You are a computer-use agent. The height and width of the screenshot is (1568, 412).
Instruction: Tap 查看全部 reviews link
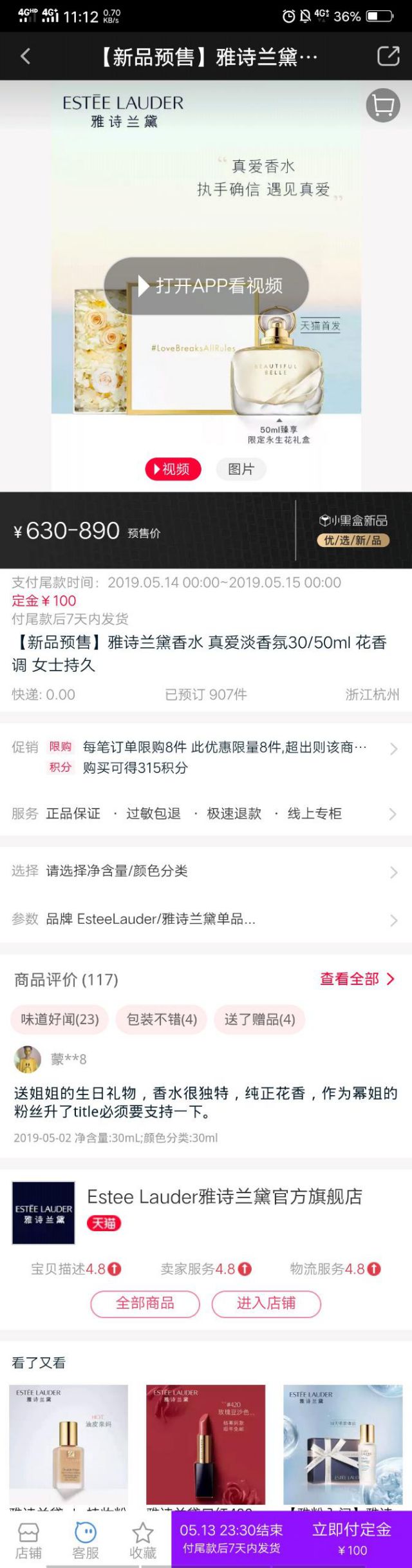(357, 979)
